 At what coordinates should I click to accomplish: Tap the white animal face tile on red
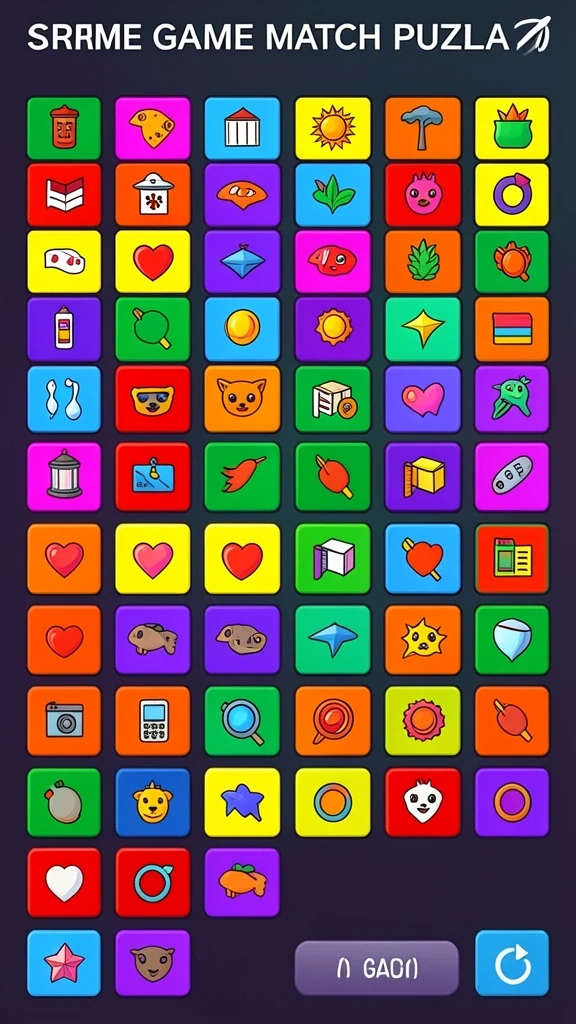[423, 802]
